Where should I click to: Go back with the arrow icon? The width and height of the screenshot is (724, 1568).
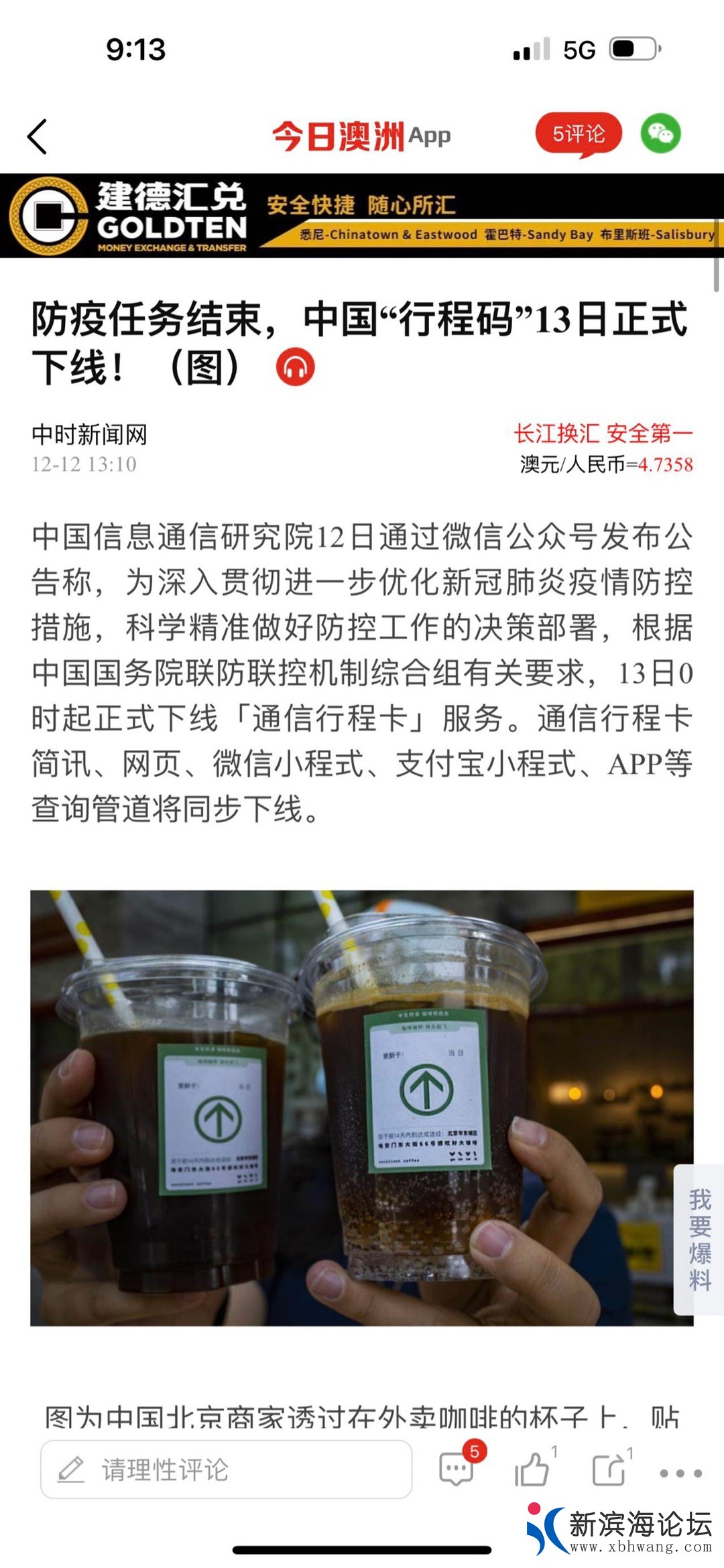point(38,137)
